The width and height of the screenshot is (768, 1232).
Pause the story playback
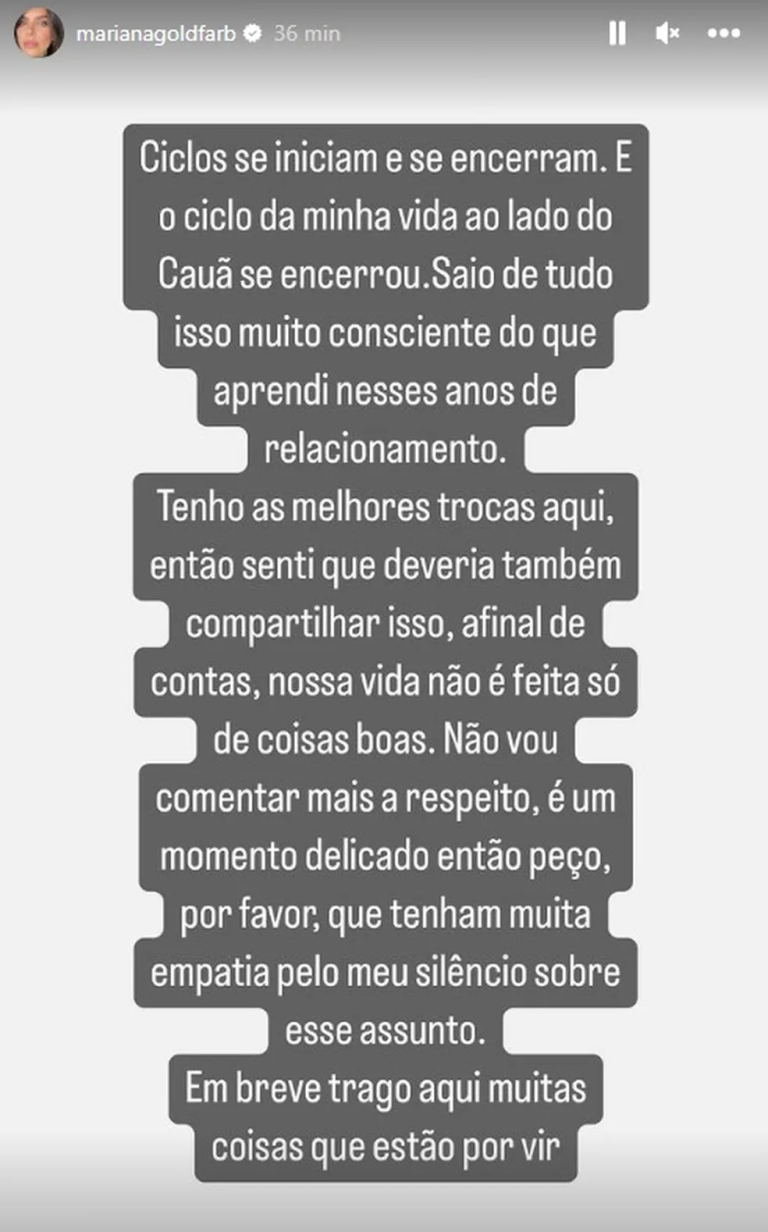pyautogui.click(x=617, y=34)
